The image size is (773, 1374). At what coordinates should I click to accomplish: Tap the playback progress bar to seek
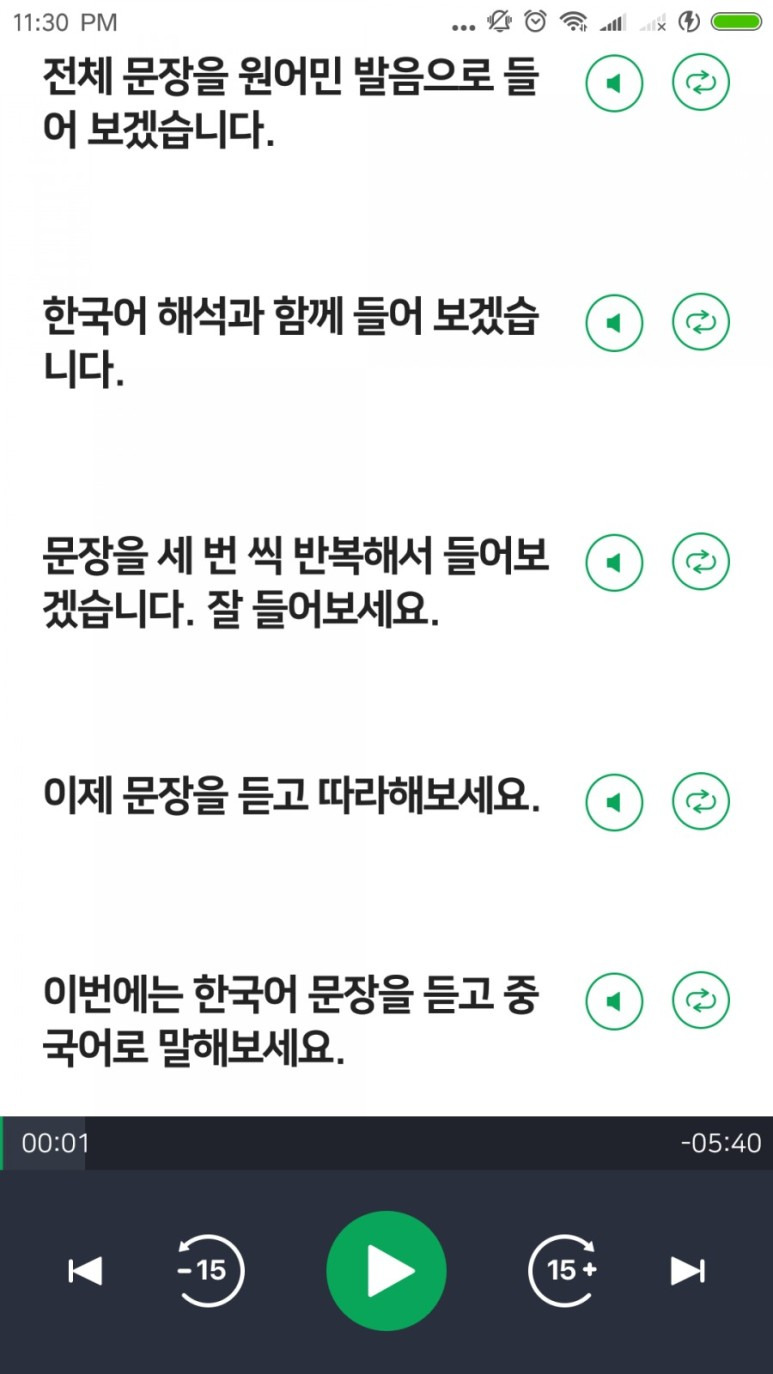point(386,1143)
